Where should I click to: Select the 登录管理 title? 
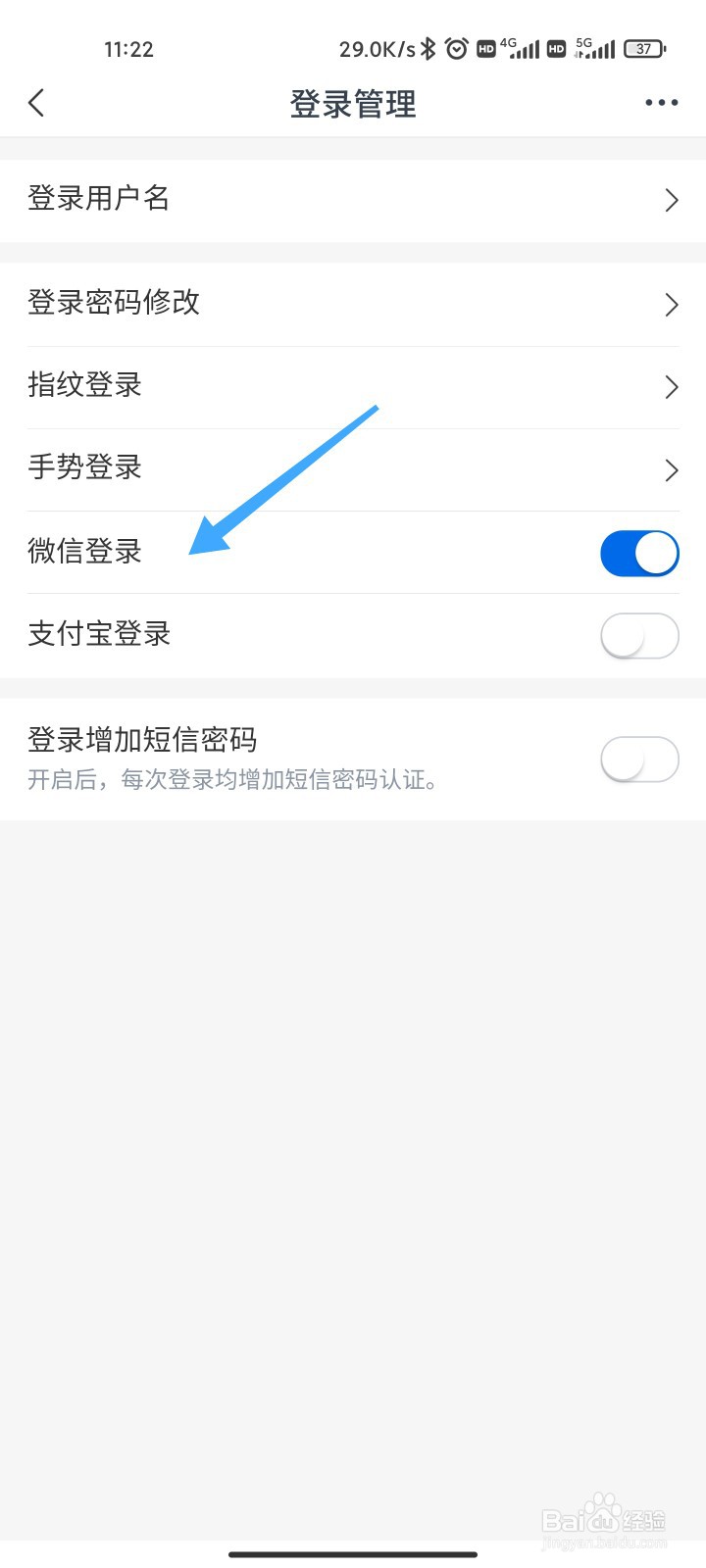coord(353,103)
